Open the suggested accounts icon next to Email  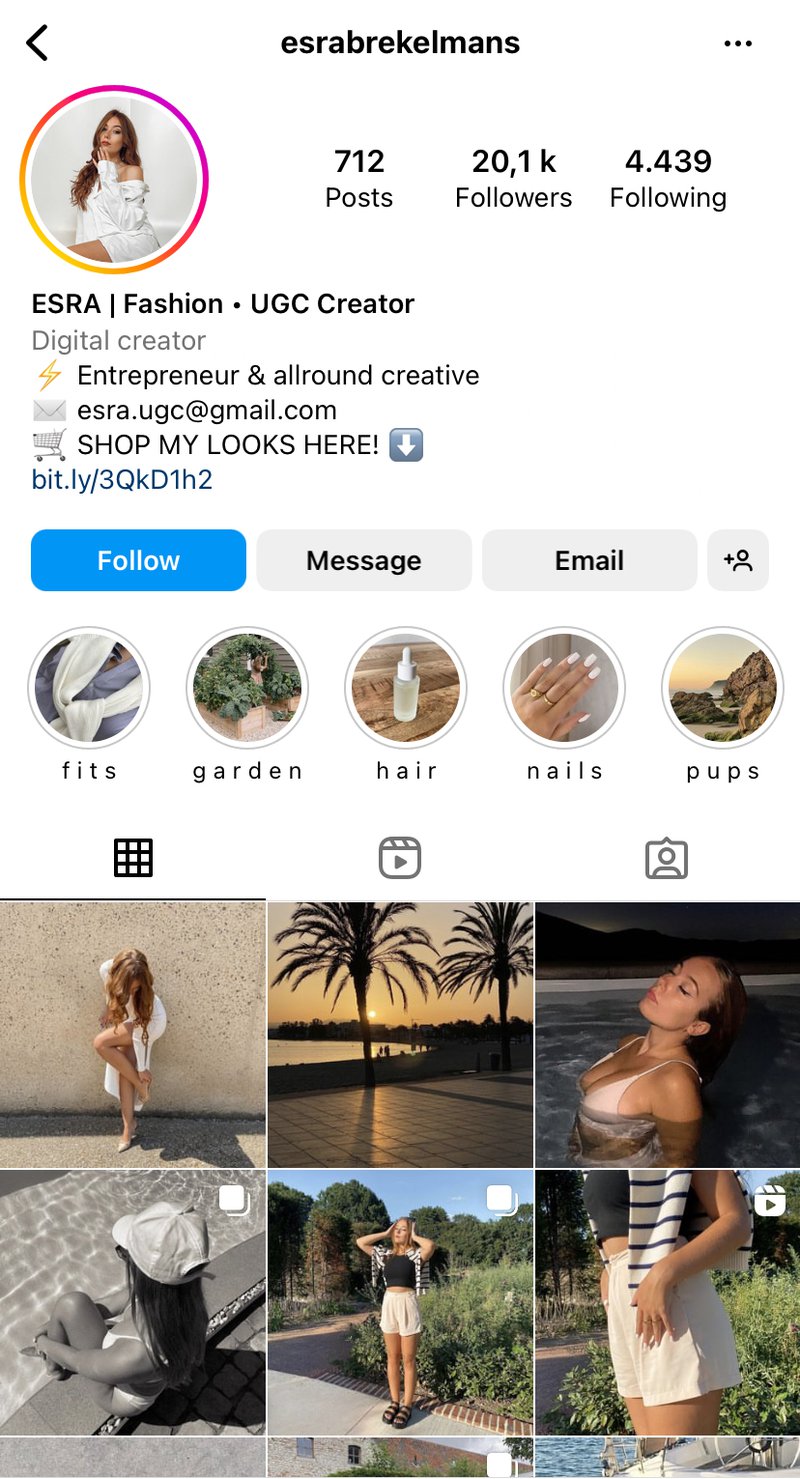[x=738, y=560]
